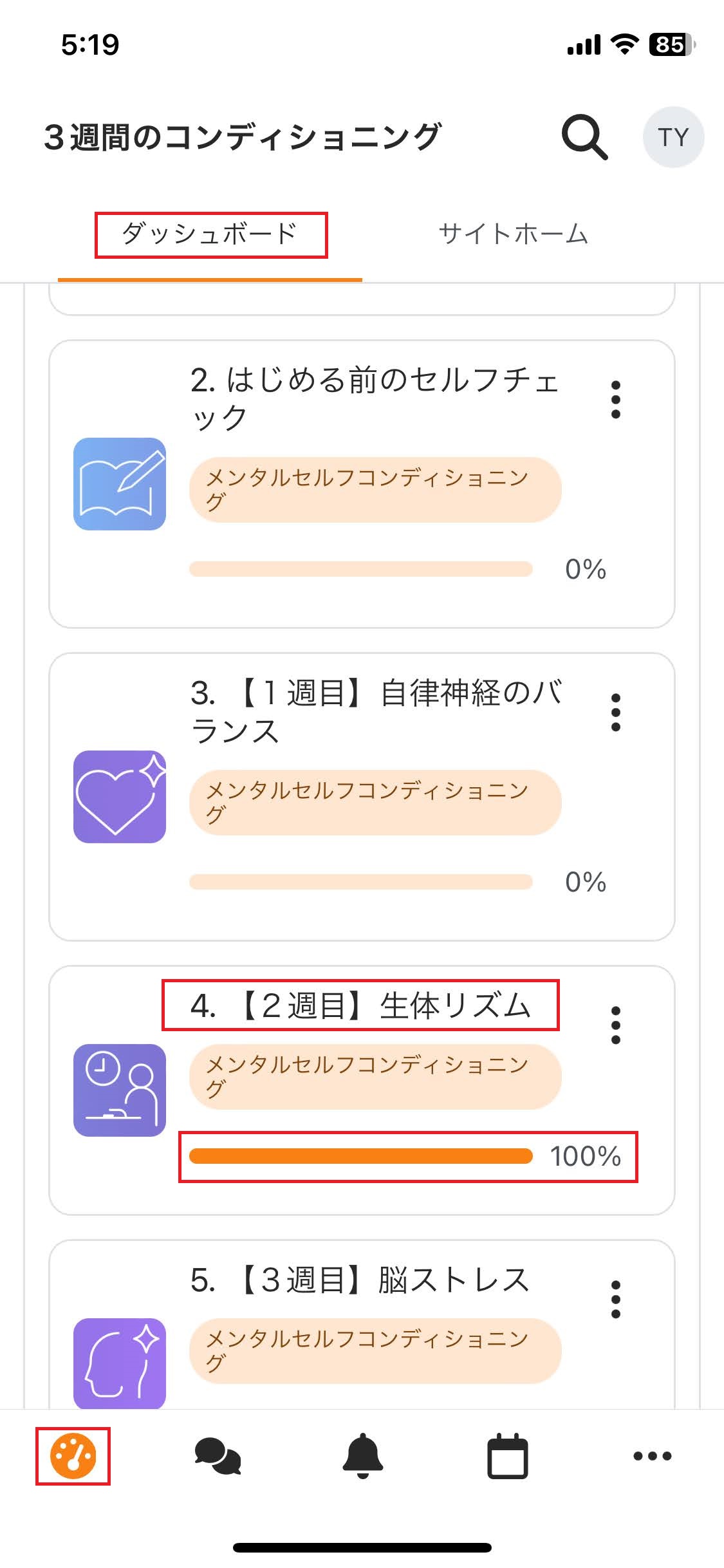Open options menu for 脳ストレス course
Screen dimensions: 724x1568
616,1300
